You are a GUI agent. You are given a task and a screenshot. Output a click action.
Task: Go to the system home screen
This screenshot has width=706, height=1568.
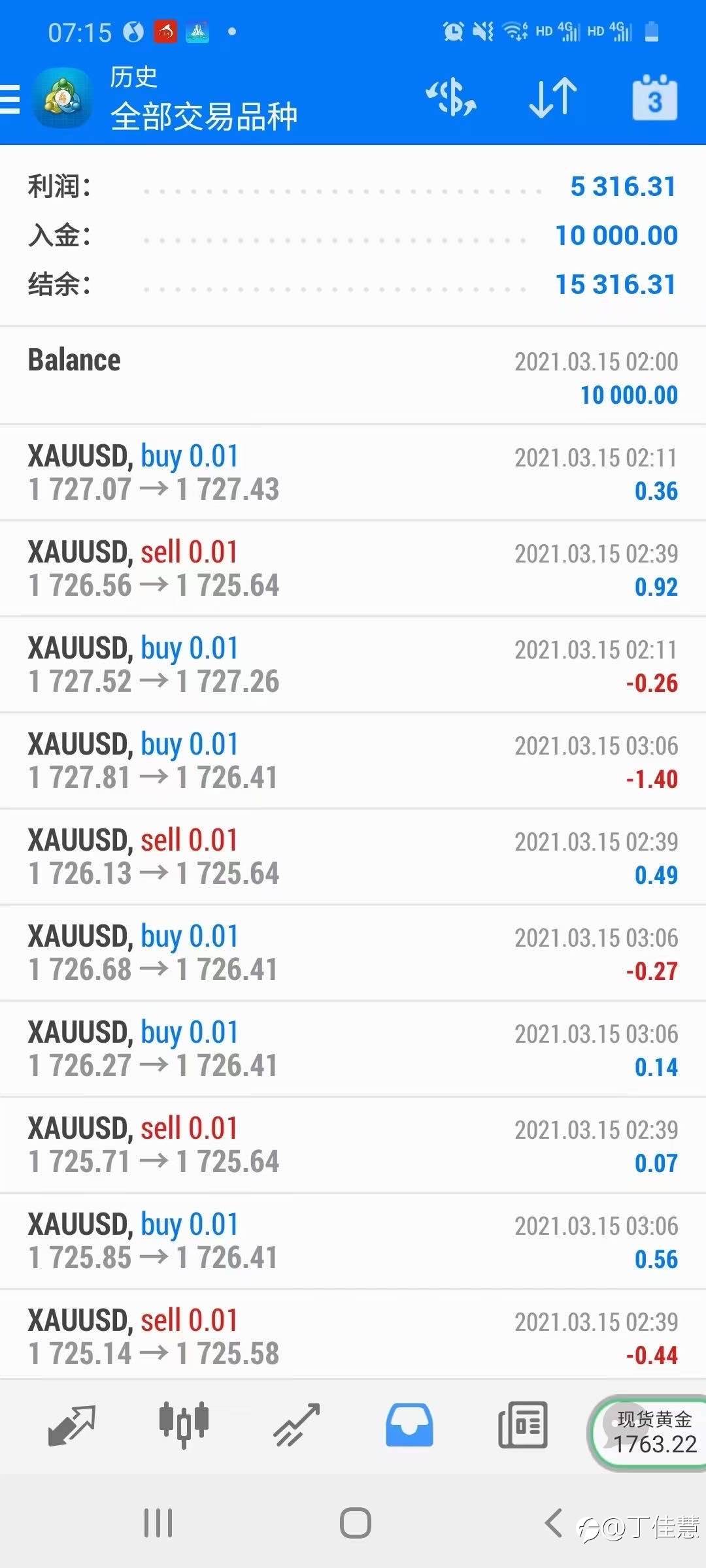(x=355, y=1523)
